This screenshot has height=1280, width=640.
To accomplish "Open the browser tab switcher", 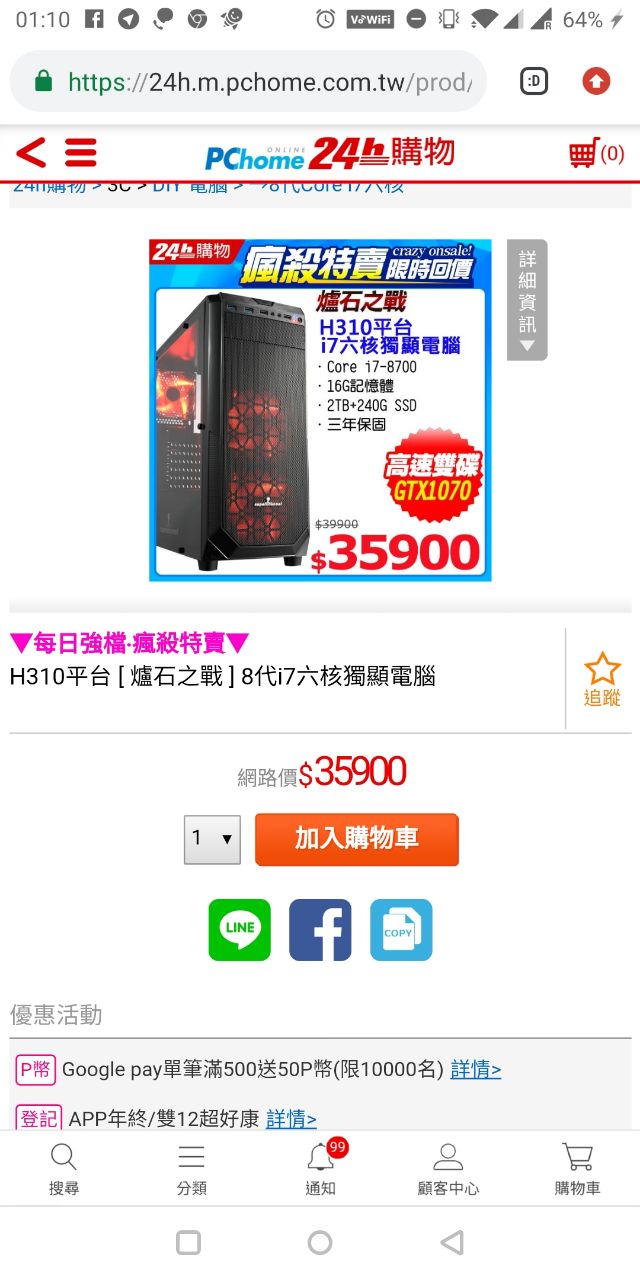I will [x=534, y=82].
